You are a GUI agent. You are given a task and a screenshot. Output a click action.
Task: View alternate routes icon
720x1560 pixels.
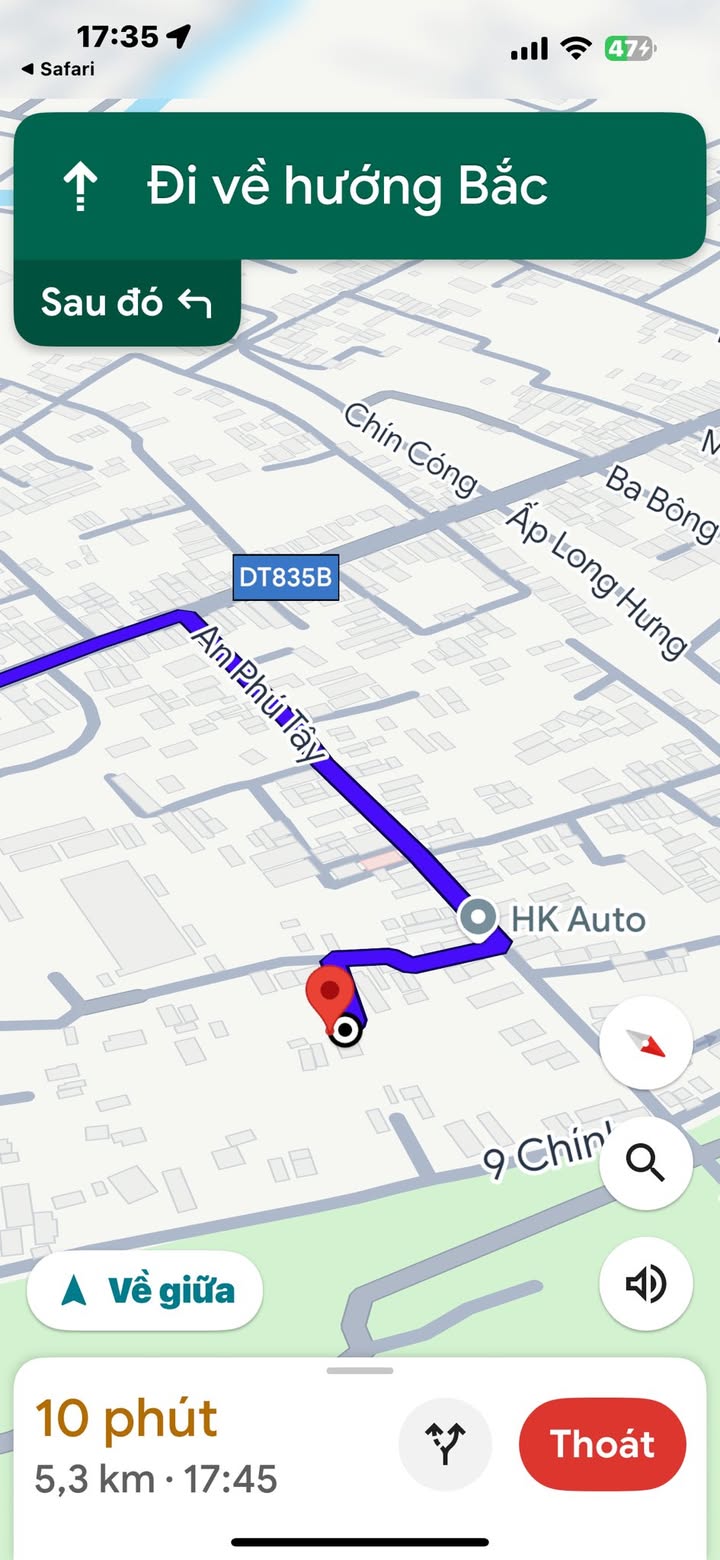click(x=445, y=1444)
